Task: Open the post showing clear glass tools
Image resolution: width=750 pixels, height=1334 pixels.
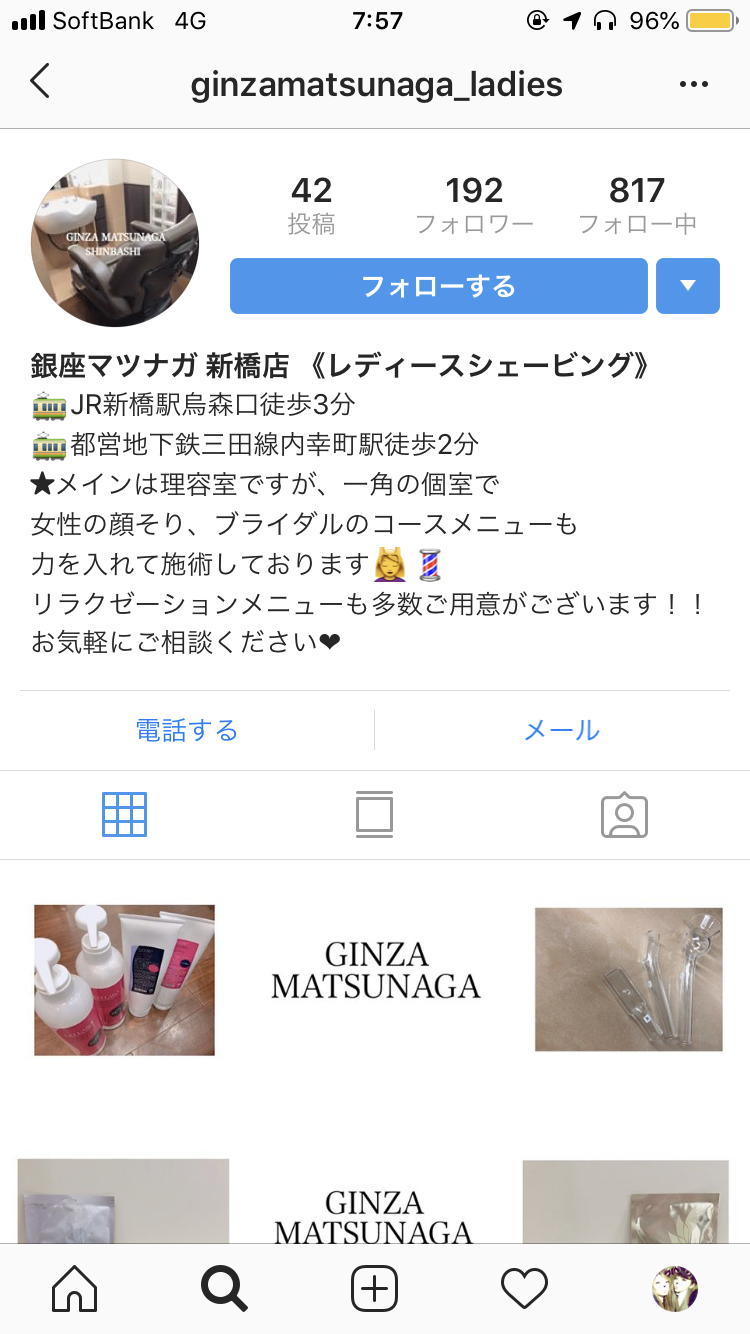Action: [x=628, y=980]
